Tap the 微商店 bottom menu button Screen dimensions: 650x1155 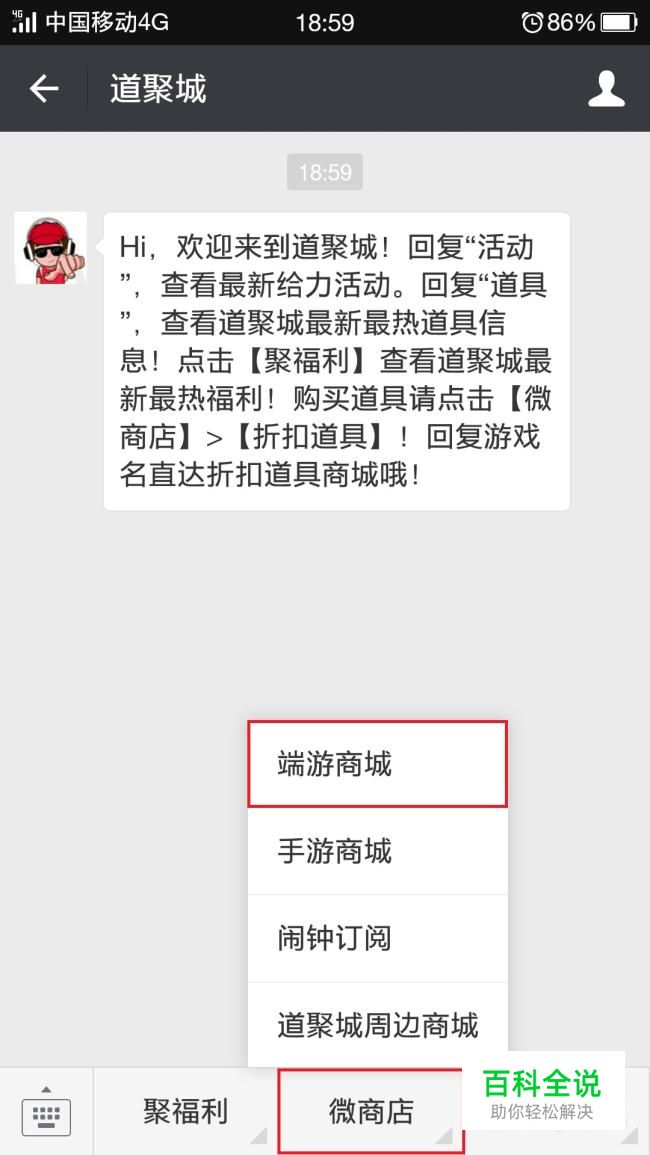click(x=371, y=1112)
